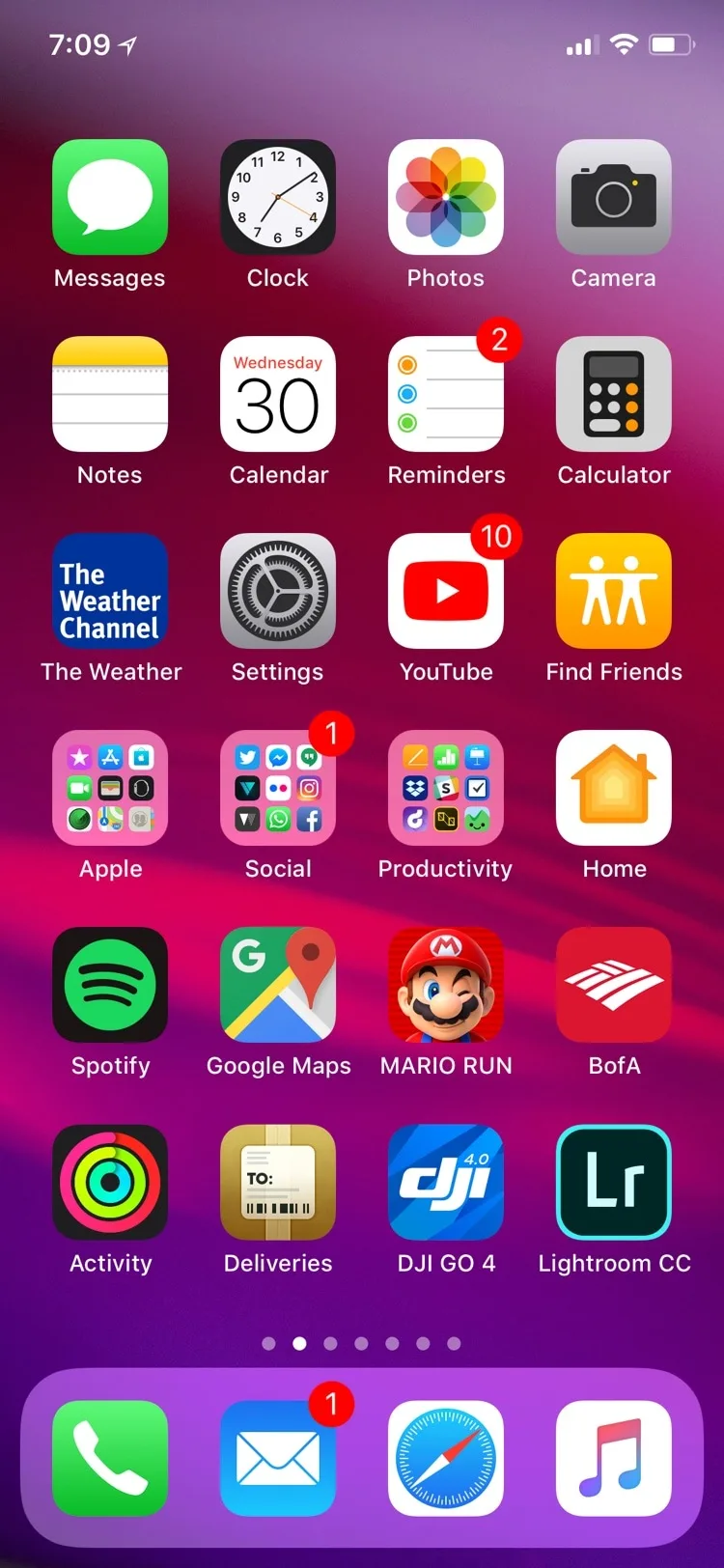Start the MARIO RUN game

(x=446, y=985)
